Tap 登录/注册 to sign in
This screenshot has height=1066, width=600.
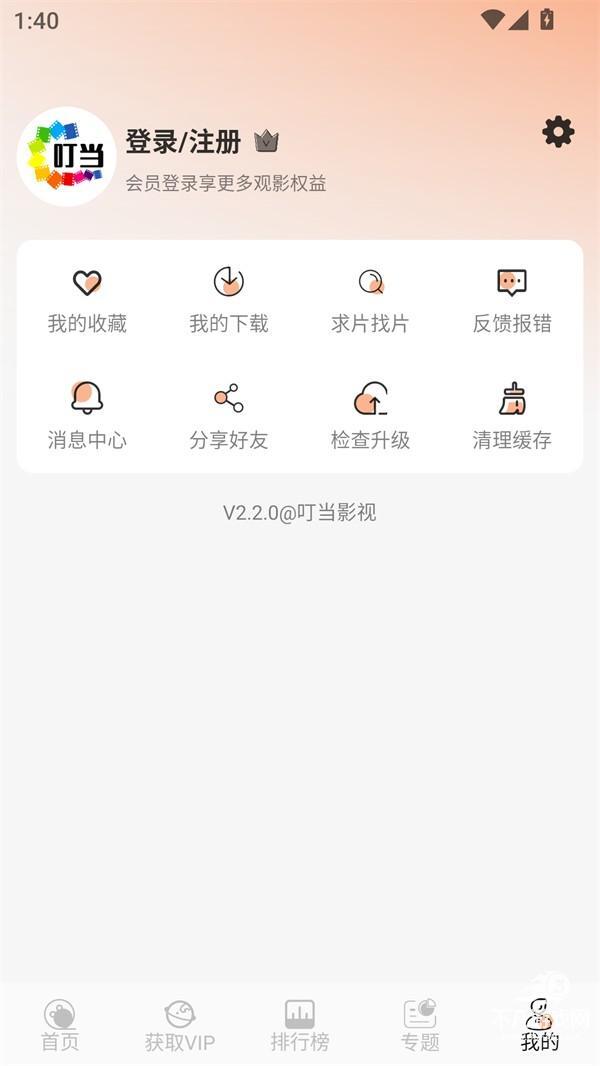point(183,142)
